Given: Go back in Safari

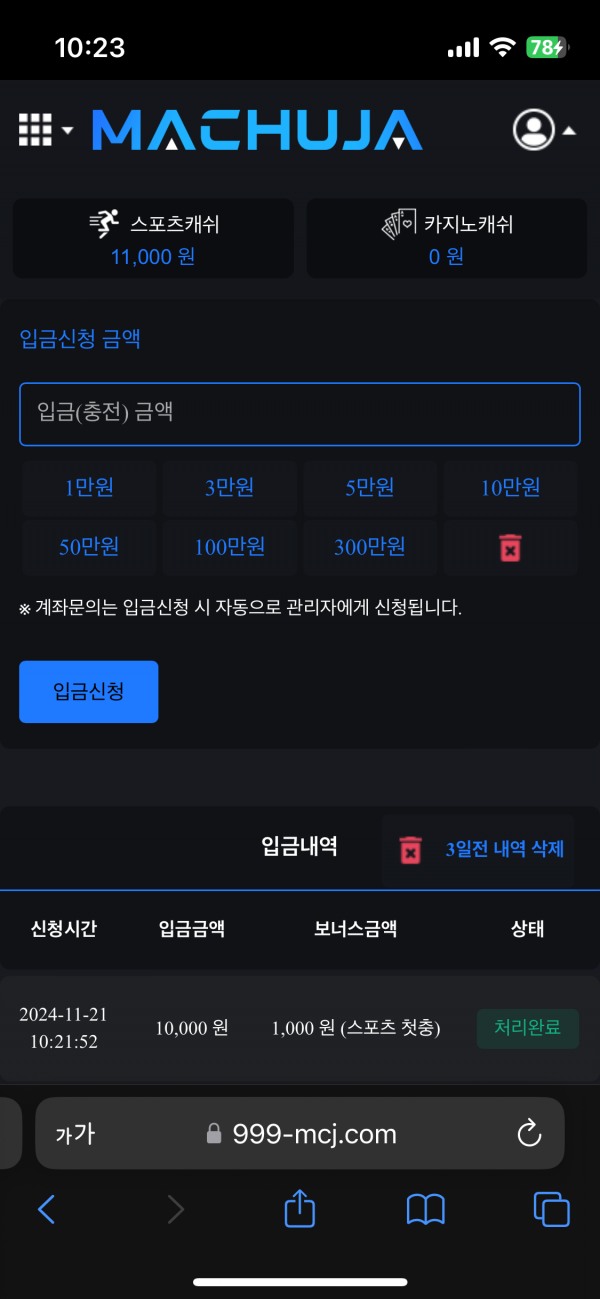Looking at the screenshot, I should click(x=46, y=1210).
